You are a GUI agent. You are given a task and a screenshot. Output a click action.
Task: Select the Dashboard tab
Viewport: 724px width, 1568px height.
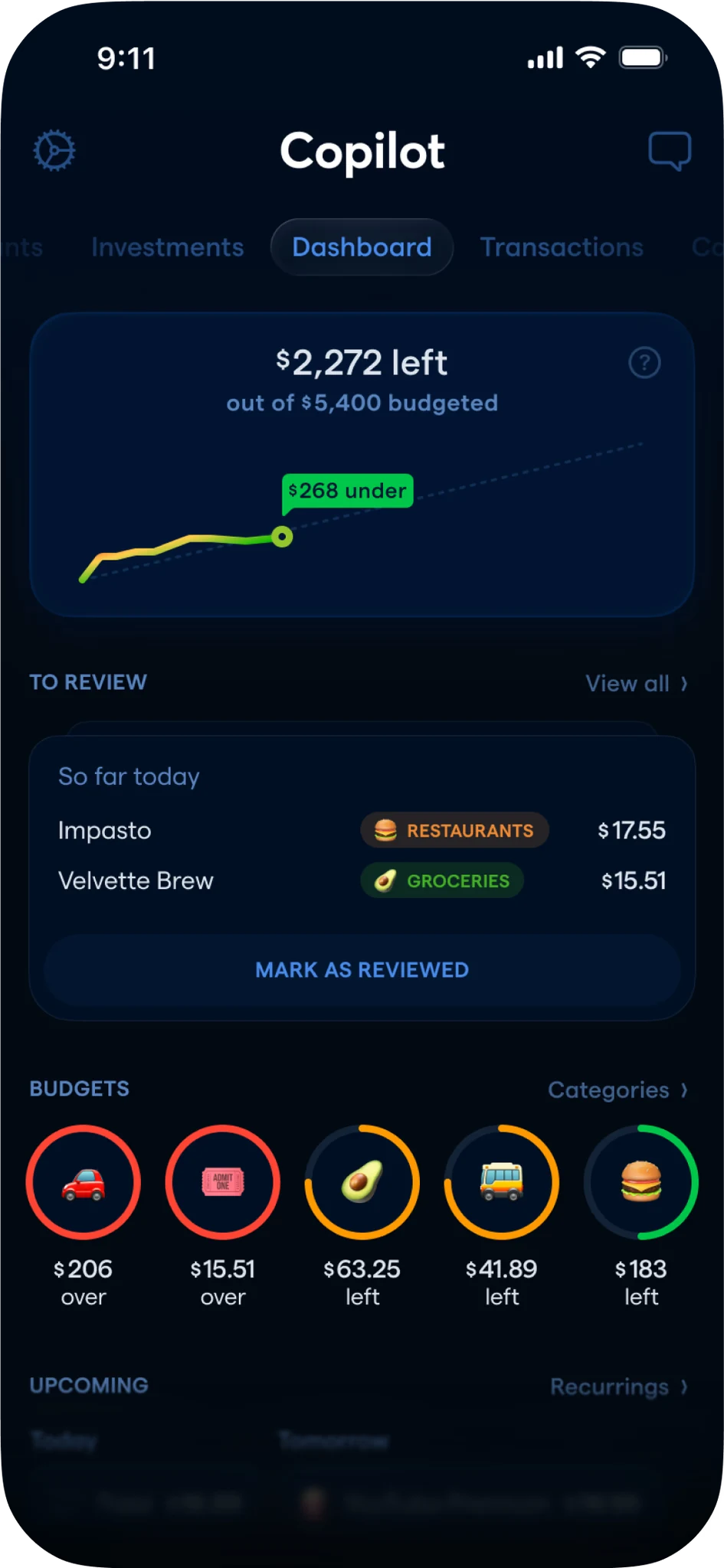(x=362, y=247)
